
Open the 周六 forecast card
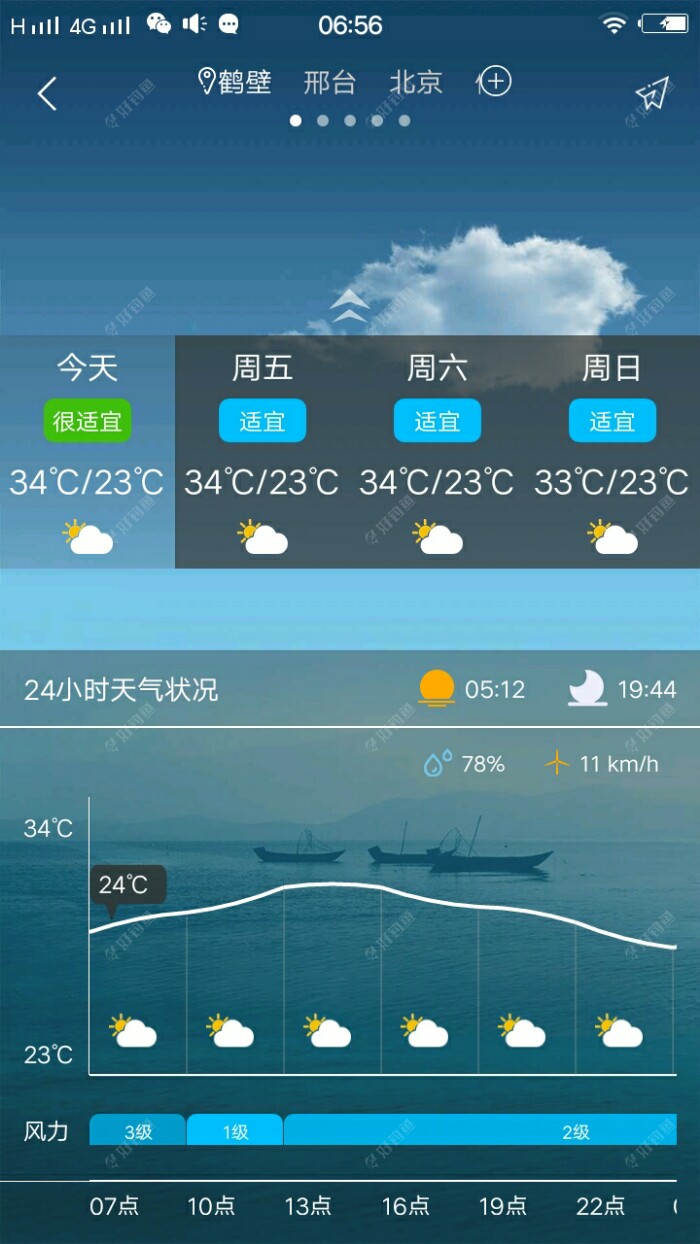pyautogui.click(x=437, y=452)
